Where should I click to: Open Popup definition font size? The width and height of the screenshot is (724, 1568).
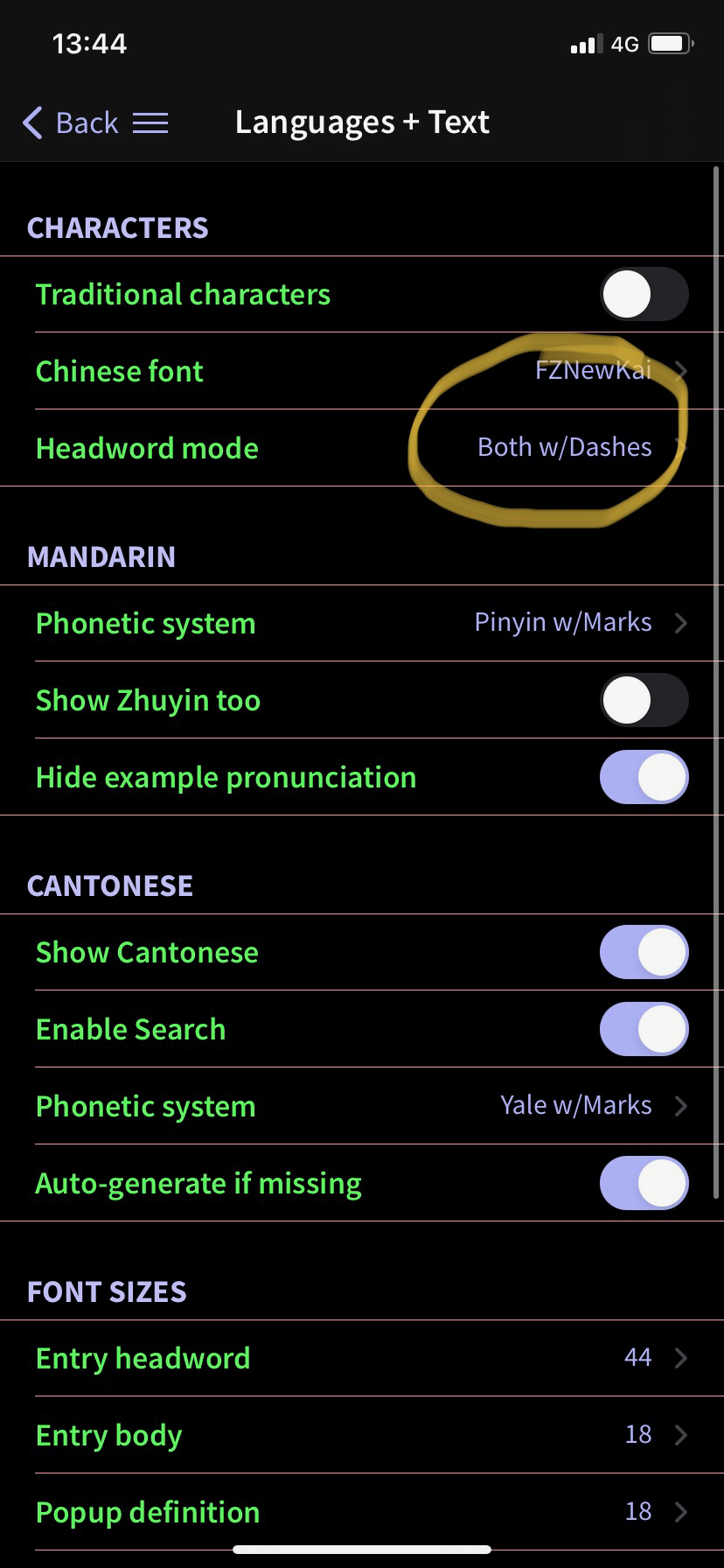pos(362,1512)
